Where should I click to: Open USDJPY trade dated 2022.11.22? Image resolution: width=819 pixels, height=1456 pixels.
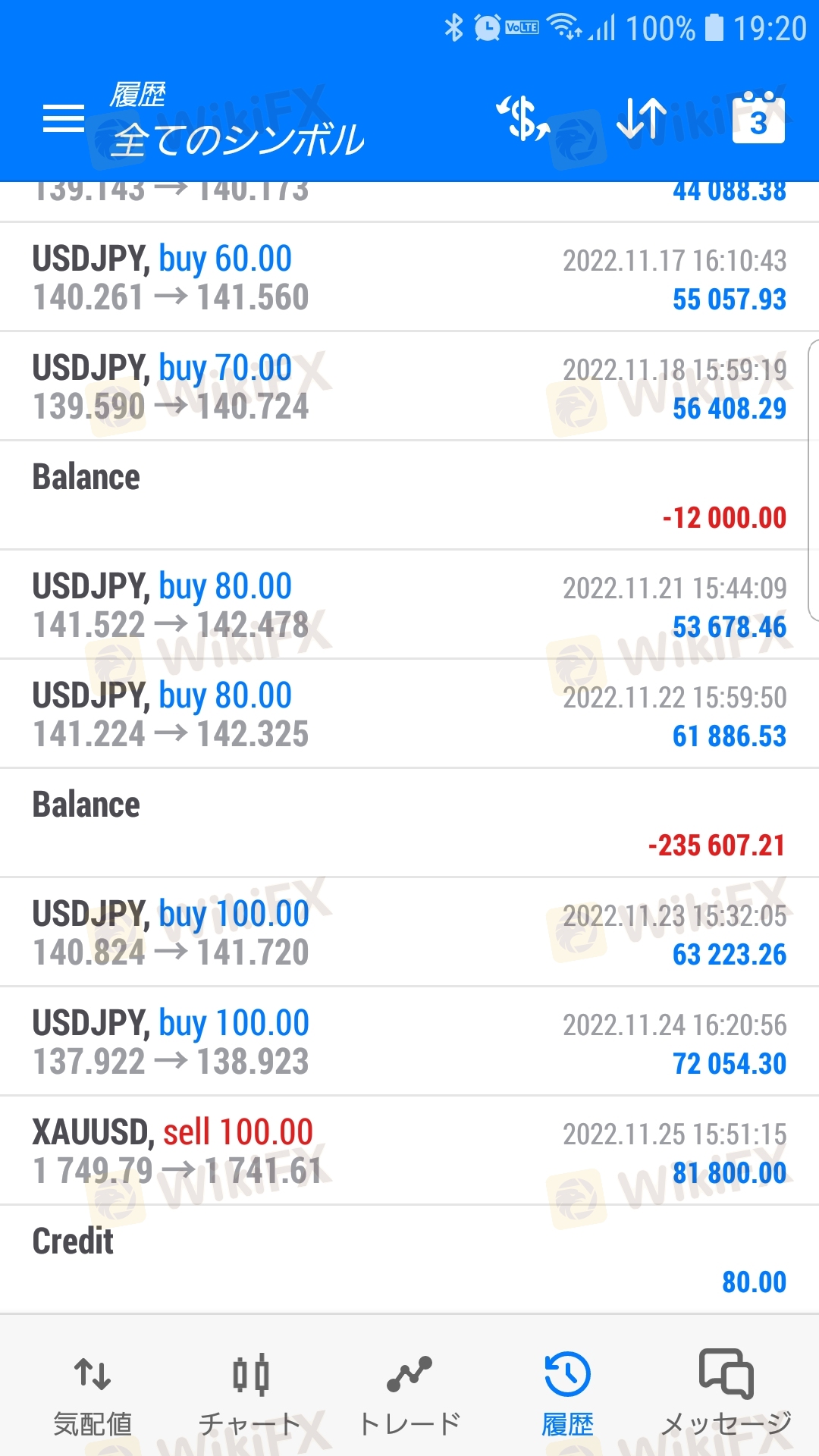409,714
